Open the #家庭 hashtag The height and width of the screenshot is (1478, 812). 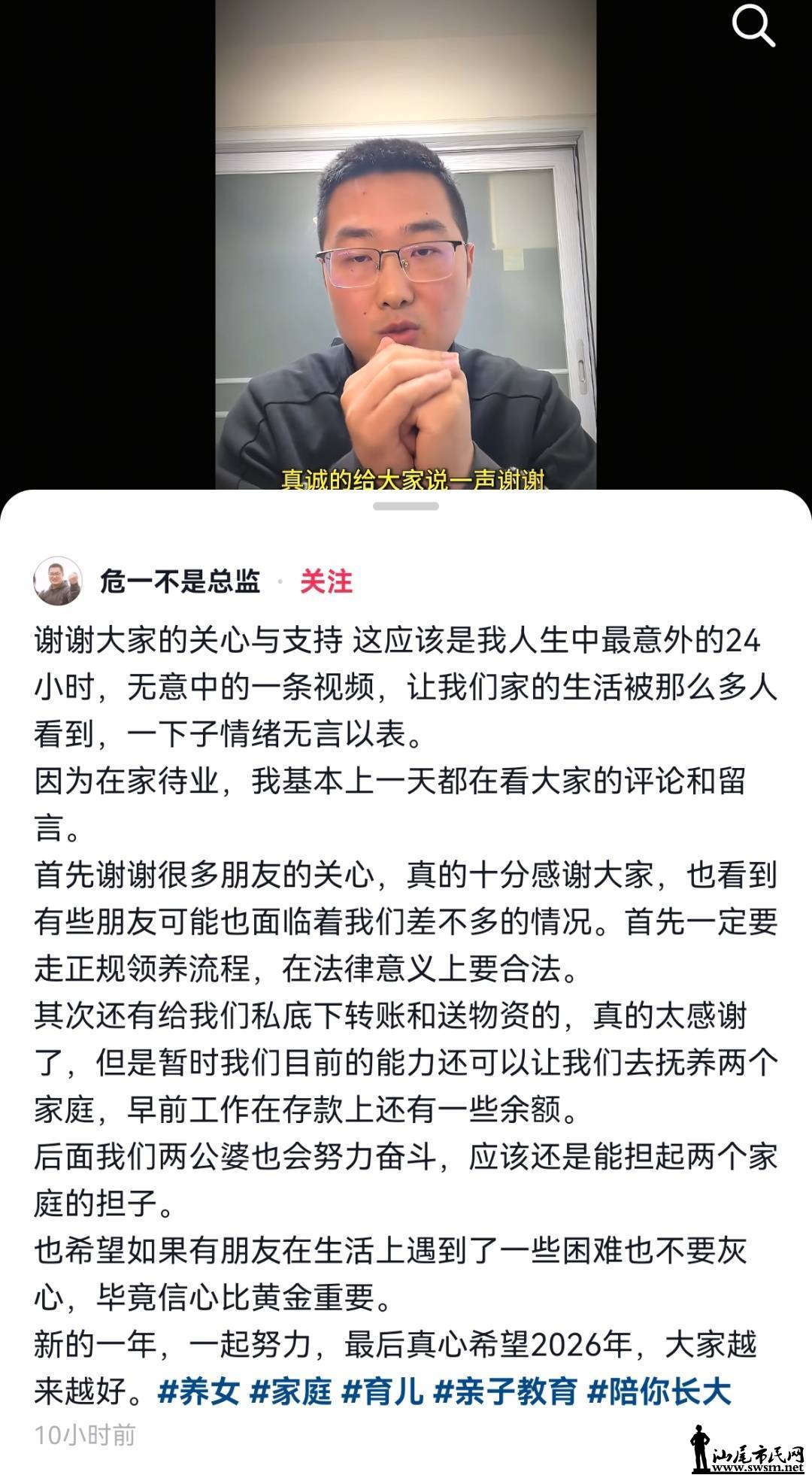point(290,1391)
